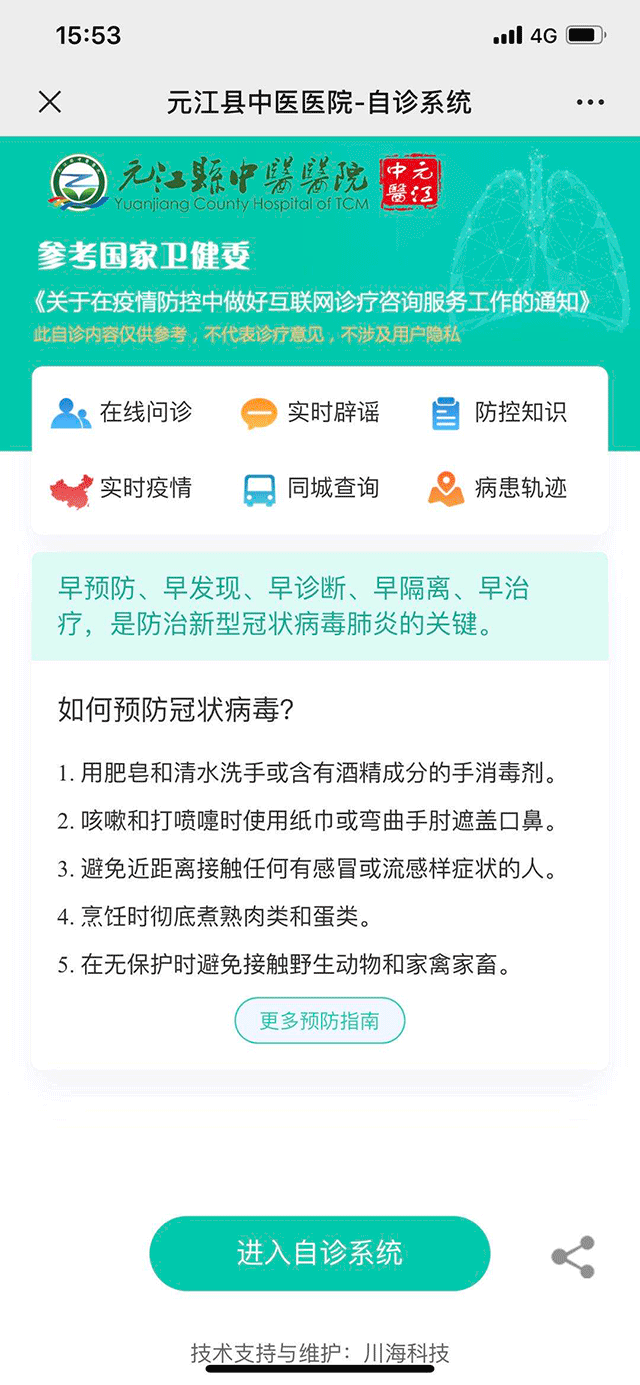
Task: Tap 更多预防指南 for more prevention guides
Action: click(x=320, y=1021)
